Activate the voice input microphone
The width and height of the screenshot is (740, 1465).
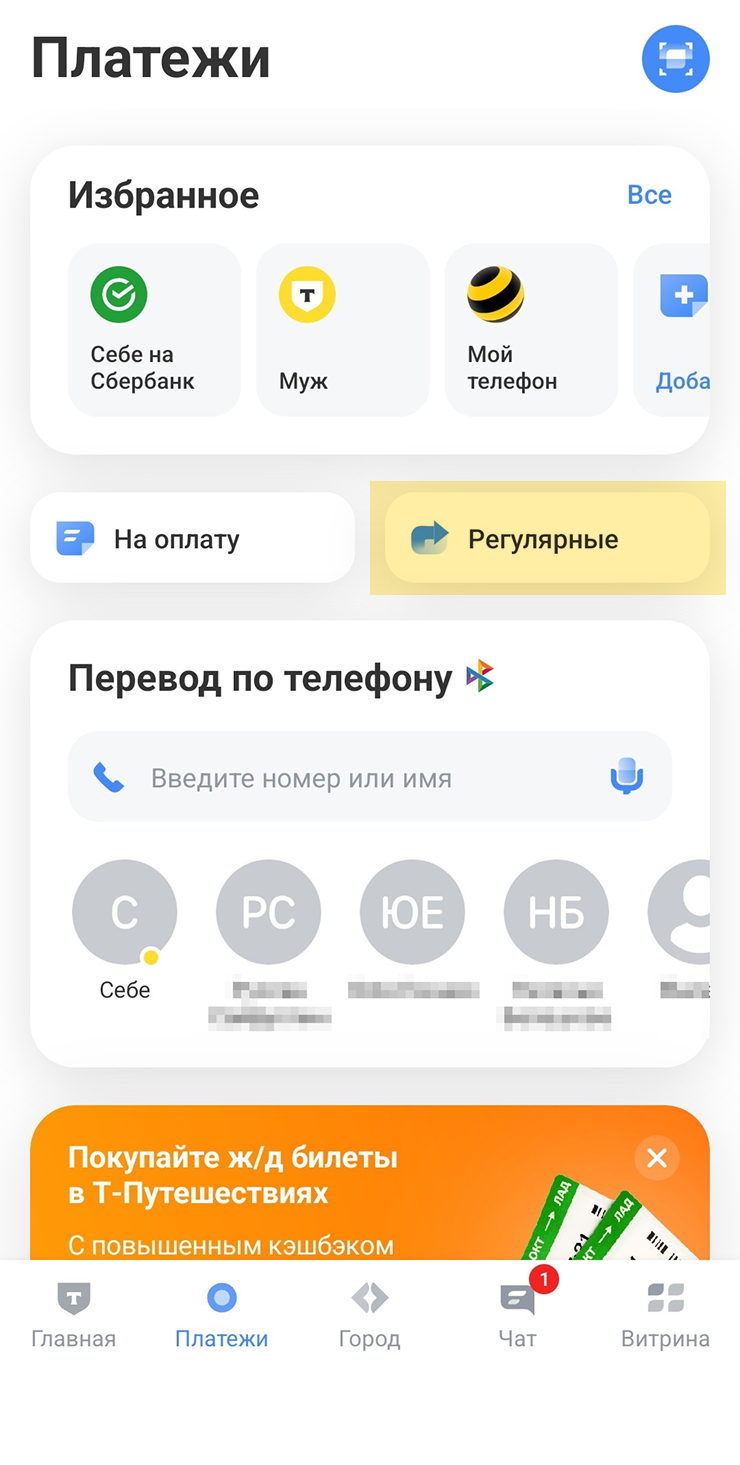pyautogui.click(x=627, y=777)
